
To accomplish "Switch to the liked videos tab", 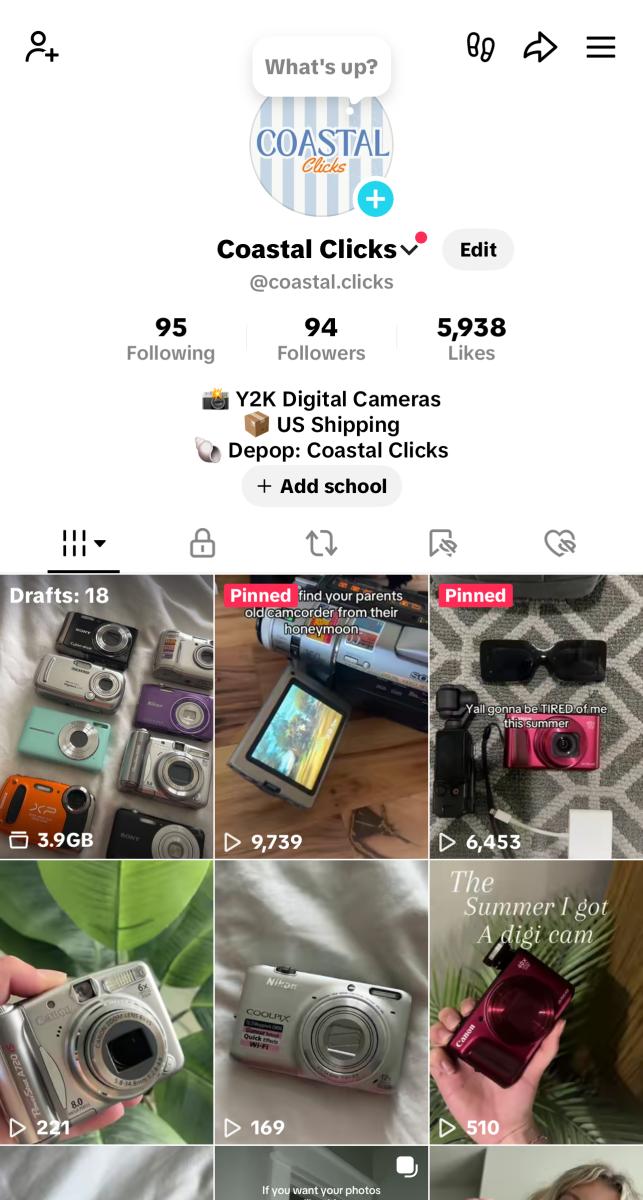I will coord(560,543).
